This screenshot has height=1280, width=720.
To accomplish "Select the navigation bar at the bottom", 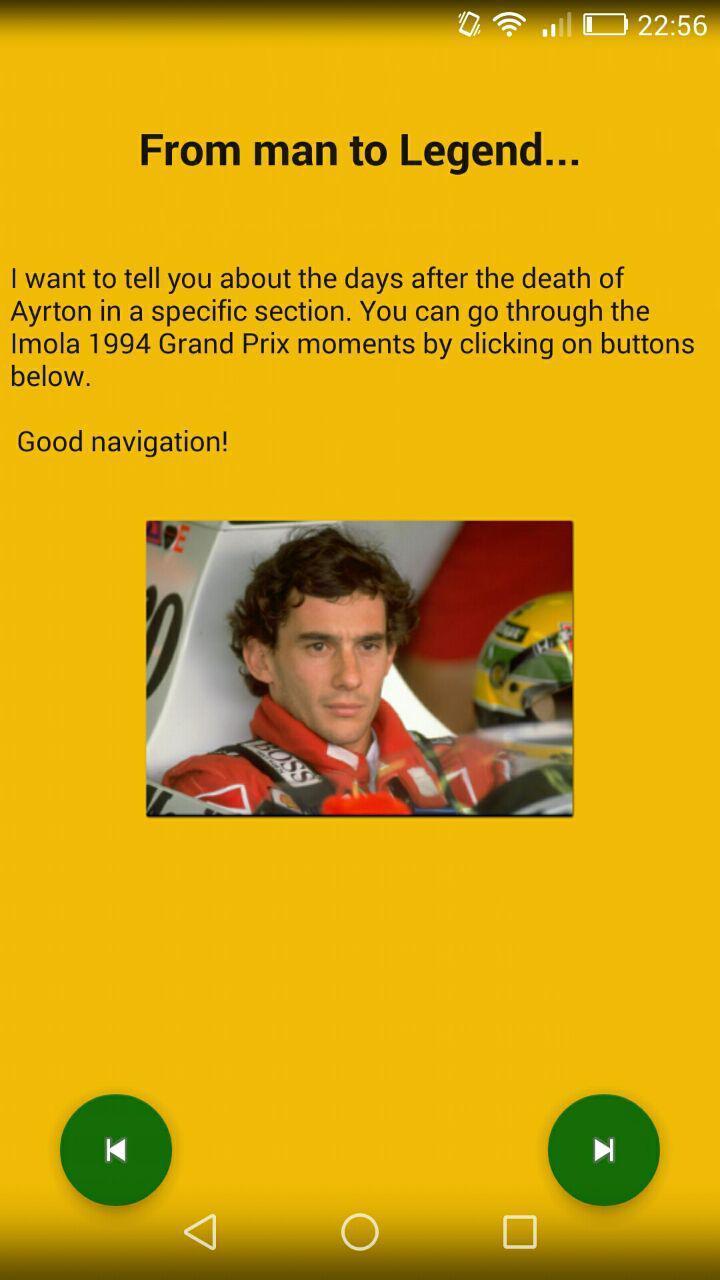I will pyautogui.click(x=360, y=1232).
